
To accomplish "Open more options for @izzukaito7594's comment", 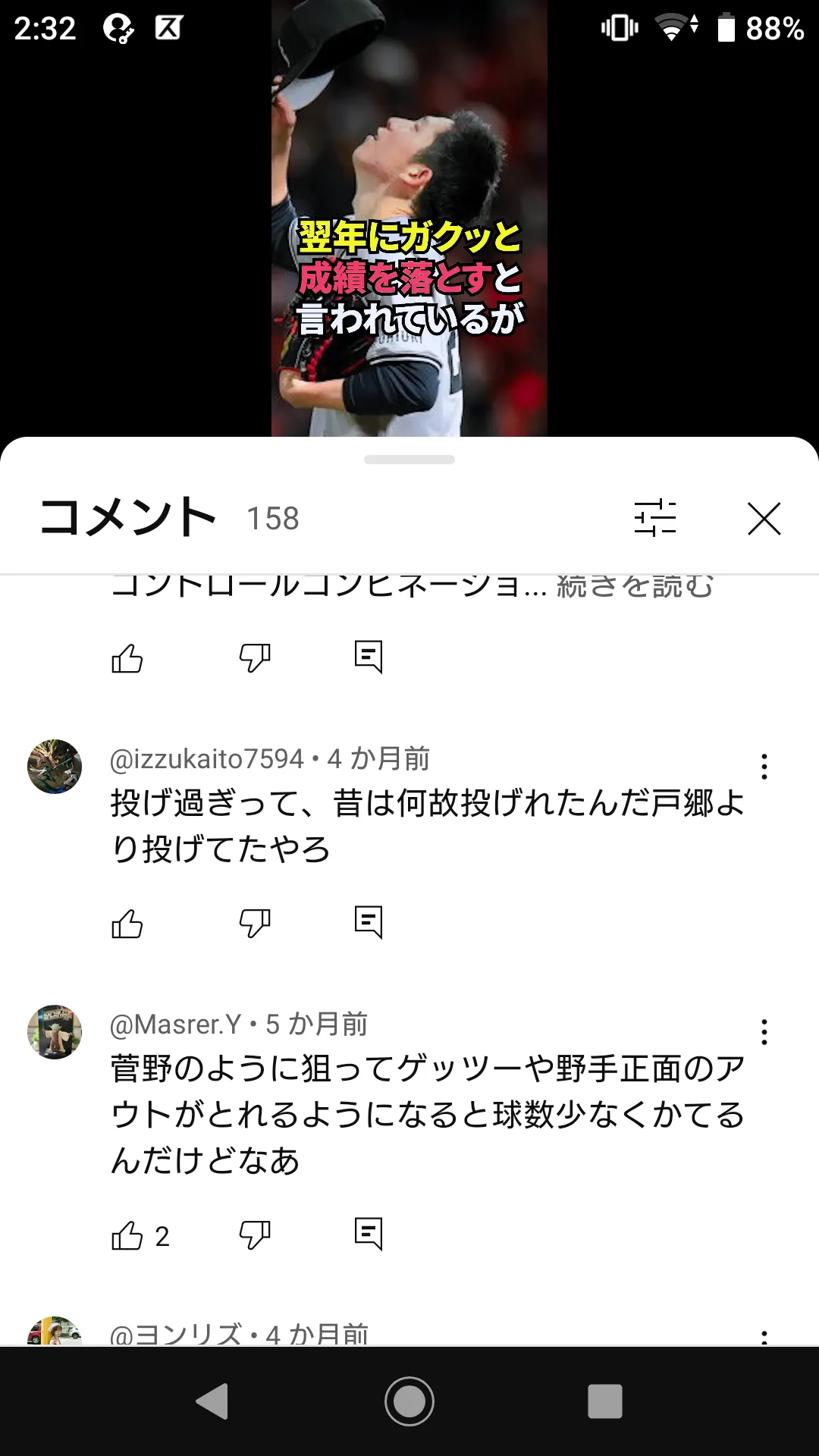I will [764, 767].
